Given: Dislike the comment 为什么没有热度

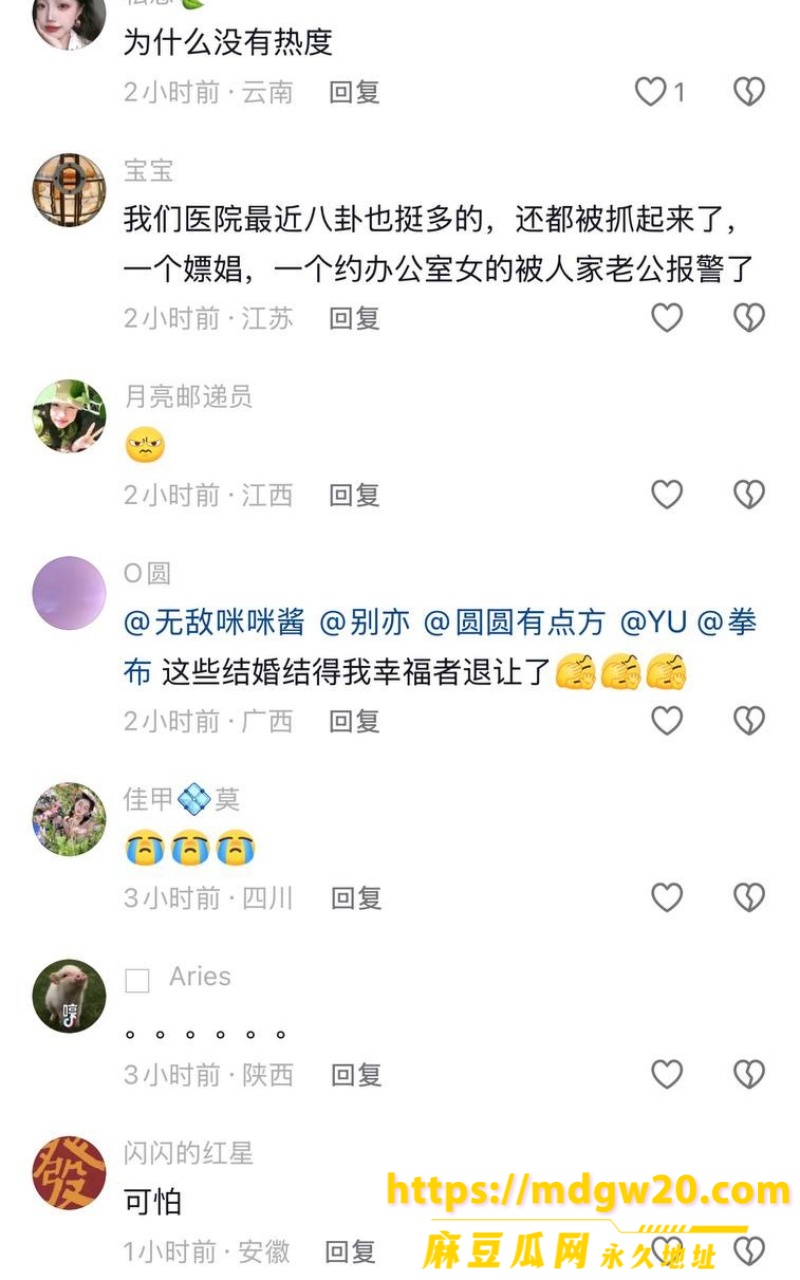Looking at the screenshot, I should point(749,92).
